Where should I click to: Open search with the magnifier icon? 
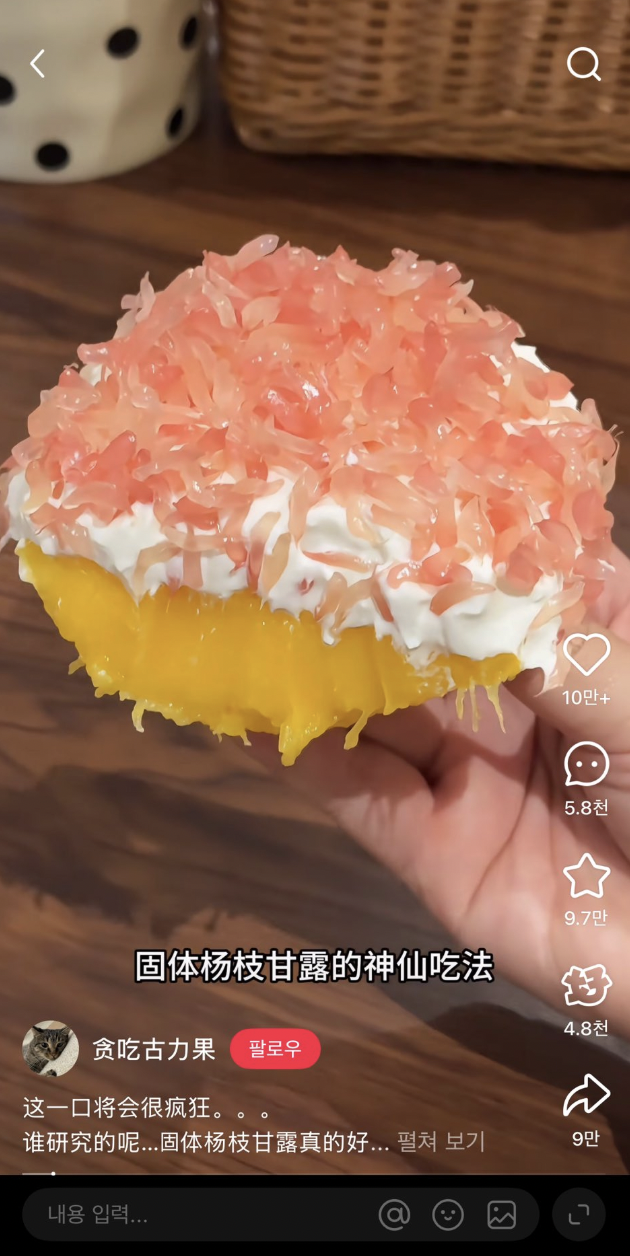(583, 64)
